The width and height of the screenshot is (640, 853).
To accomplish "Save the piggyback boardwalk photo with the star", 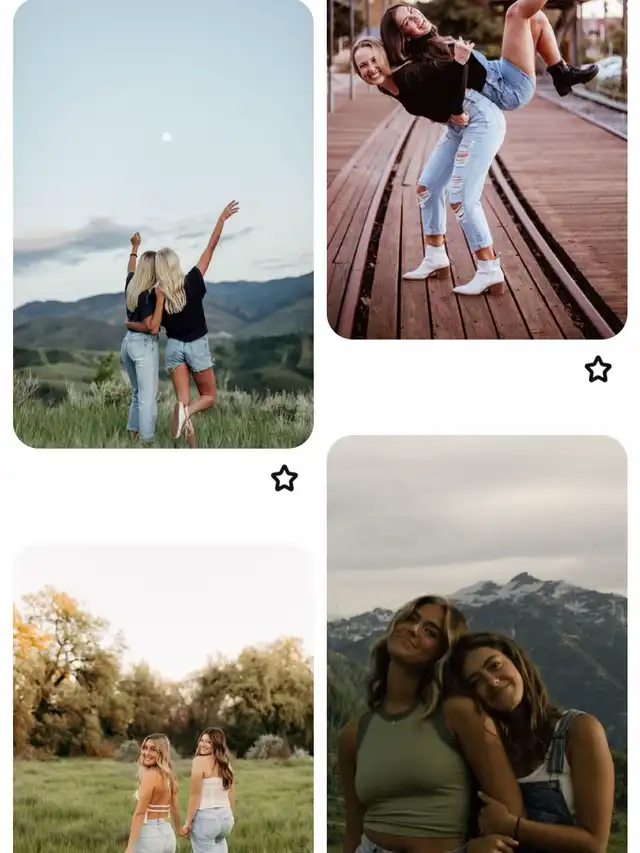I will [598, 370].
